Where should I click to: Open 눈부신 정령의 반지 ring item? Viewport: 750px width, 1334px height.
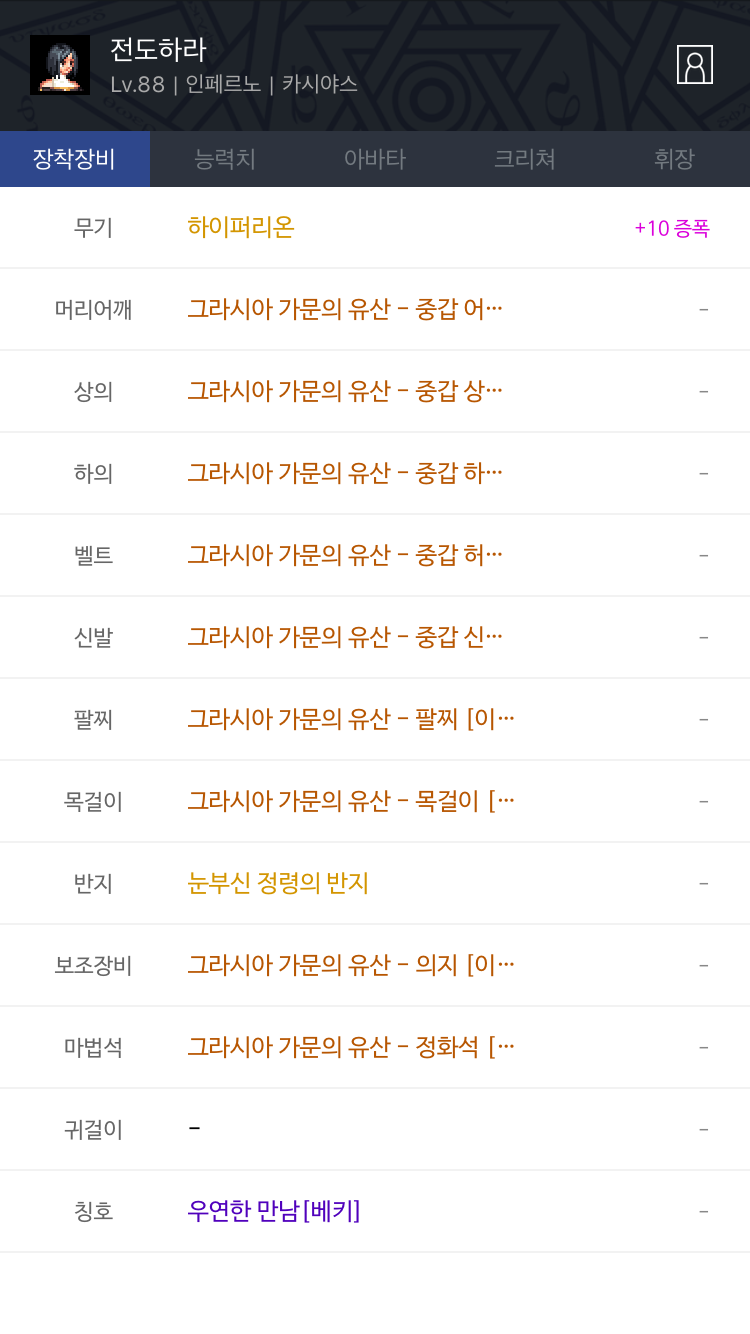375,883
